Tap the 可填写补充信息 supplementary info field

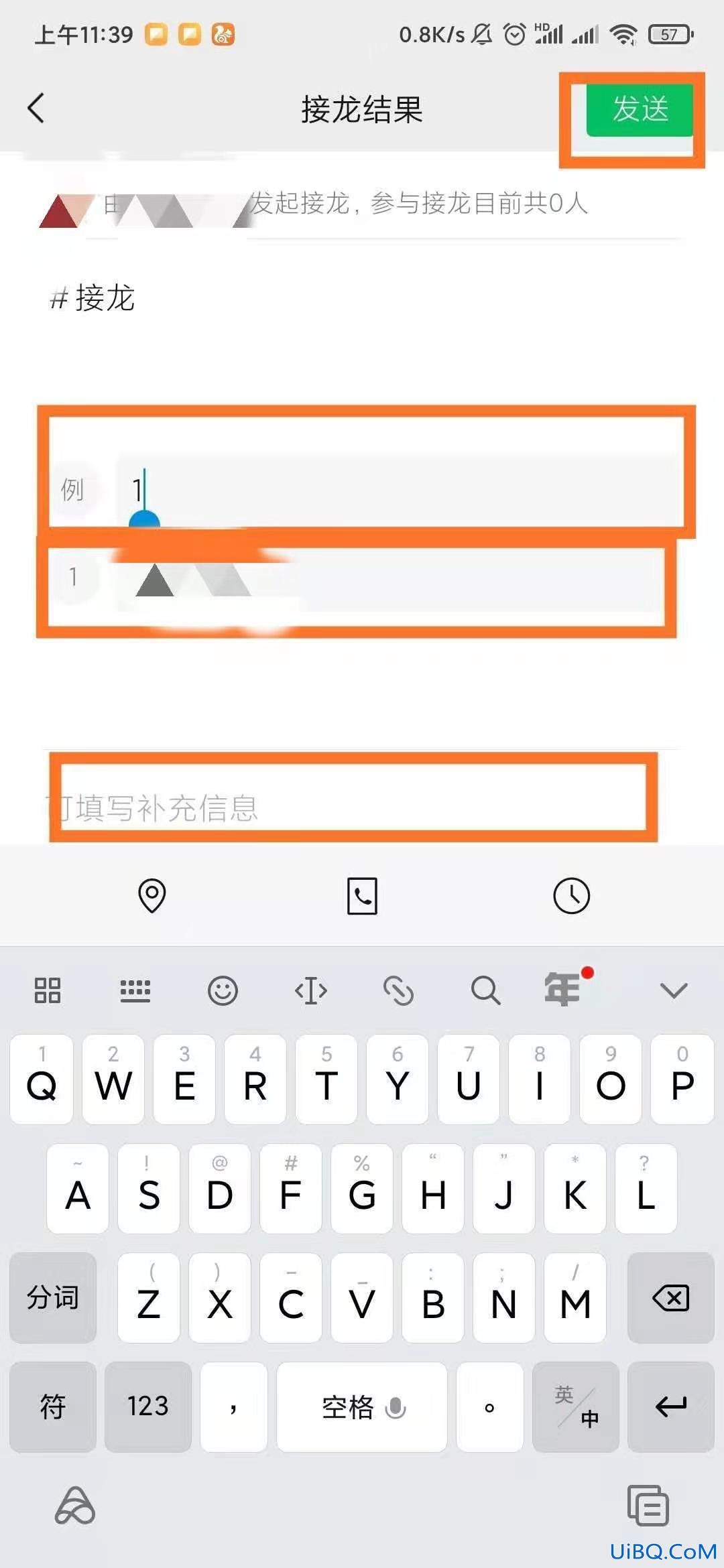point(349,807)
